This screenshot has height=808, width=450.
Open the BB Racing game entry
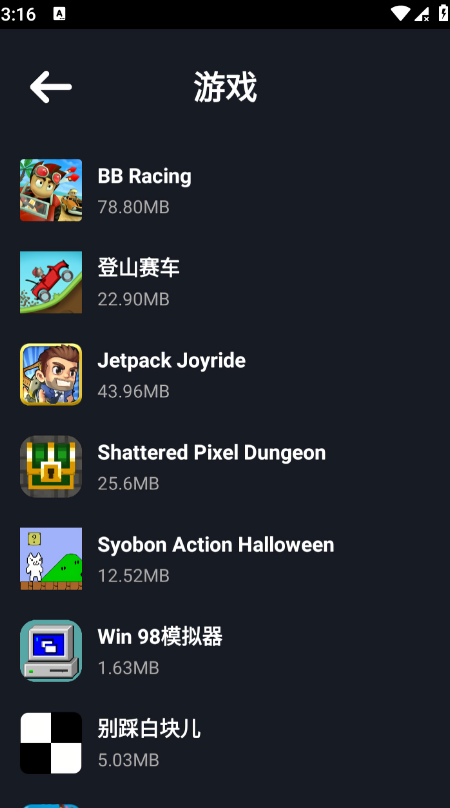click(x=225, y=190)
